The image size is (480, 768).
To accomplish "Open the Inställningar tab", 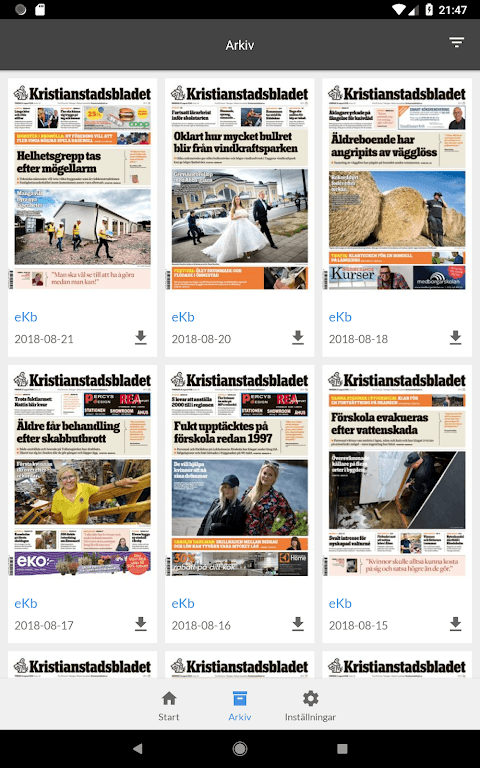I will pyautogui.click(x=310, y=706).
